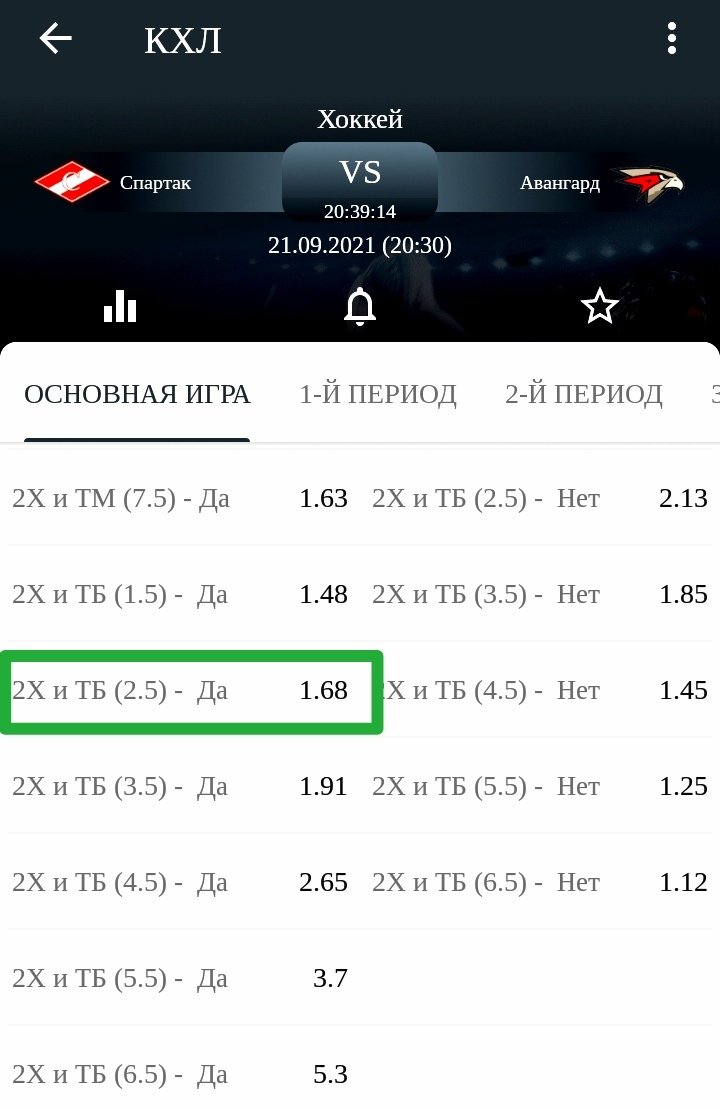Pick 2Х и ТБ (4.5) Да at 2.65
This screenshot has width=720, height=1109.
point(180,882)
